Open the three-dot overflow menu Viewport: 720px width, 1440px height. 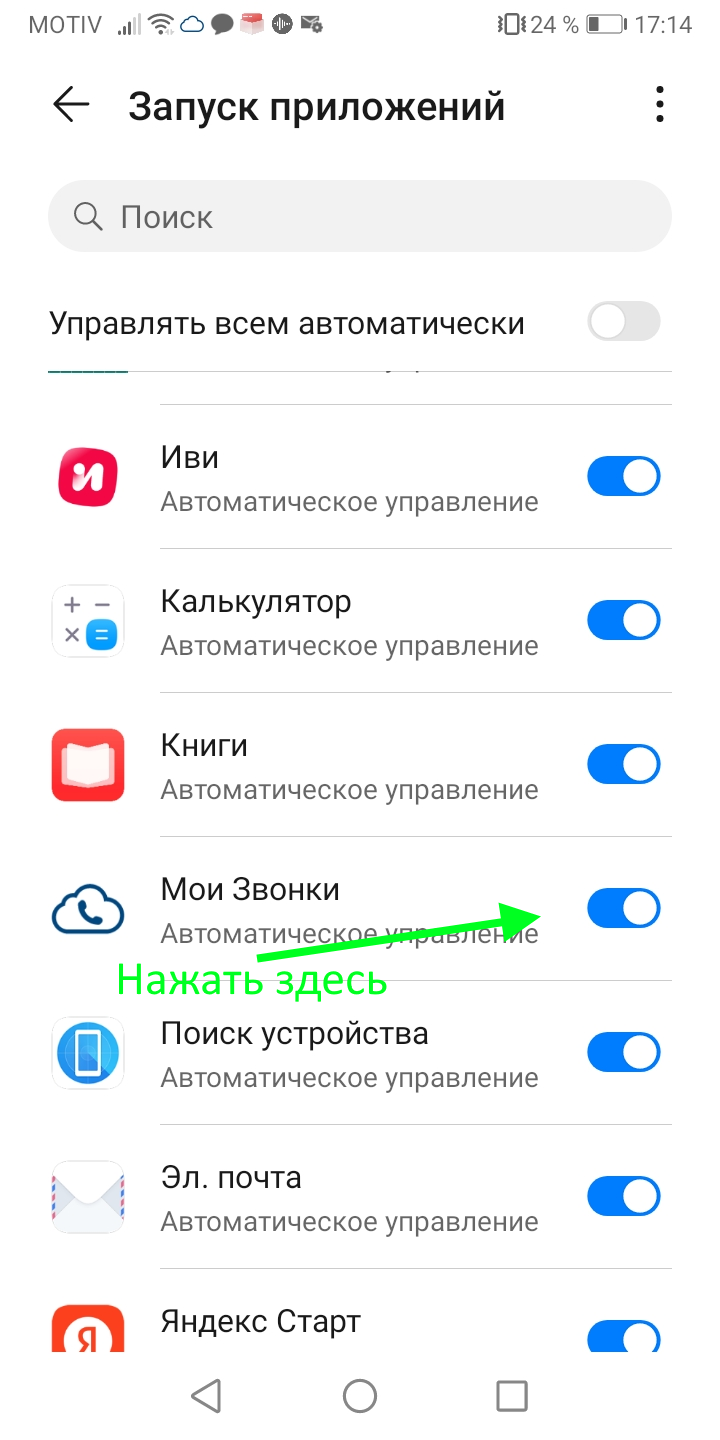[659, 104]
